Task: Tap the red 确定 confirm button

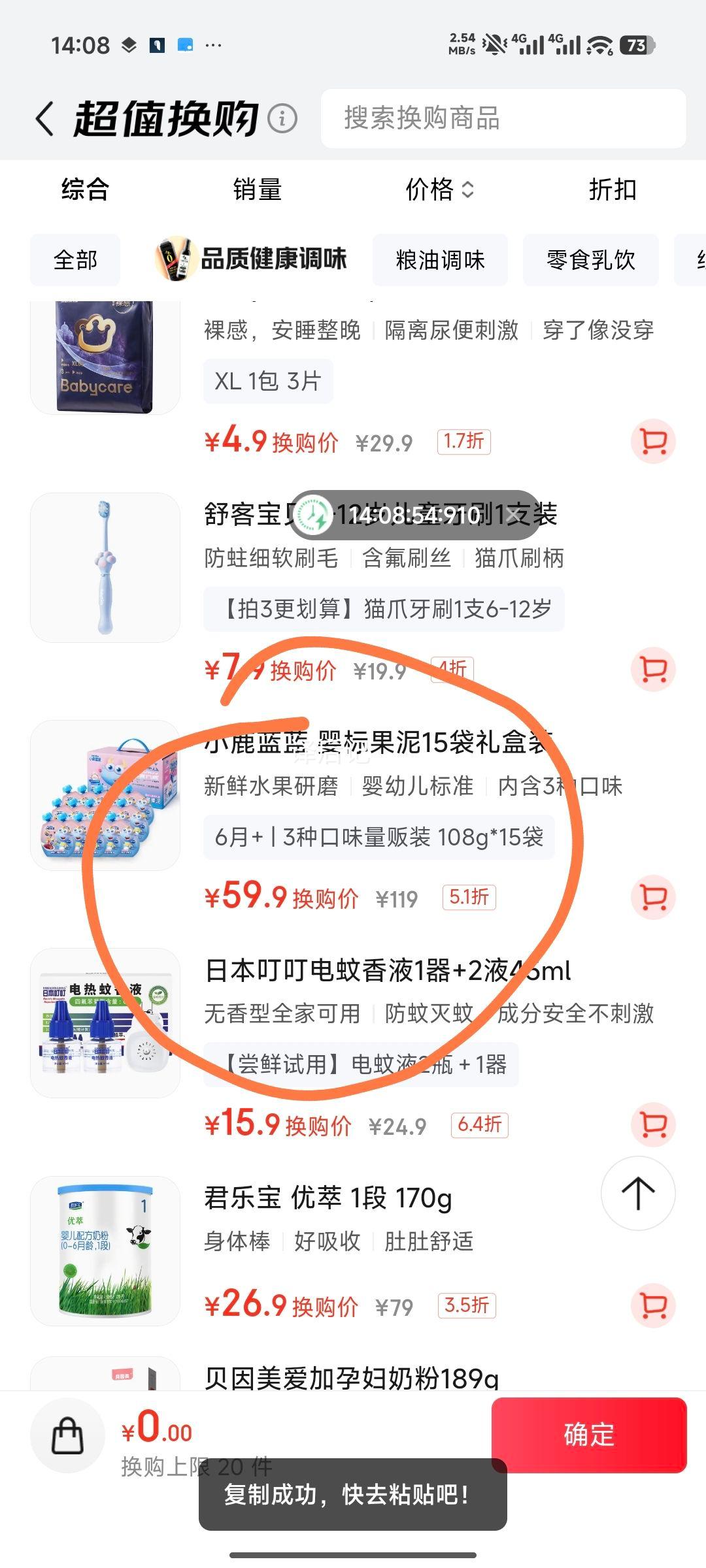Action: point(589,1435)
